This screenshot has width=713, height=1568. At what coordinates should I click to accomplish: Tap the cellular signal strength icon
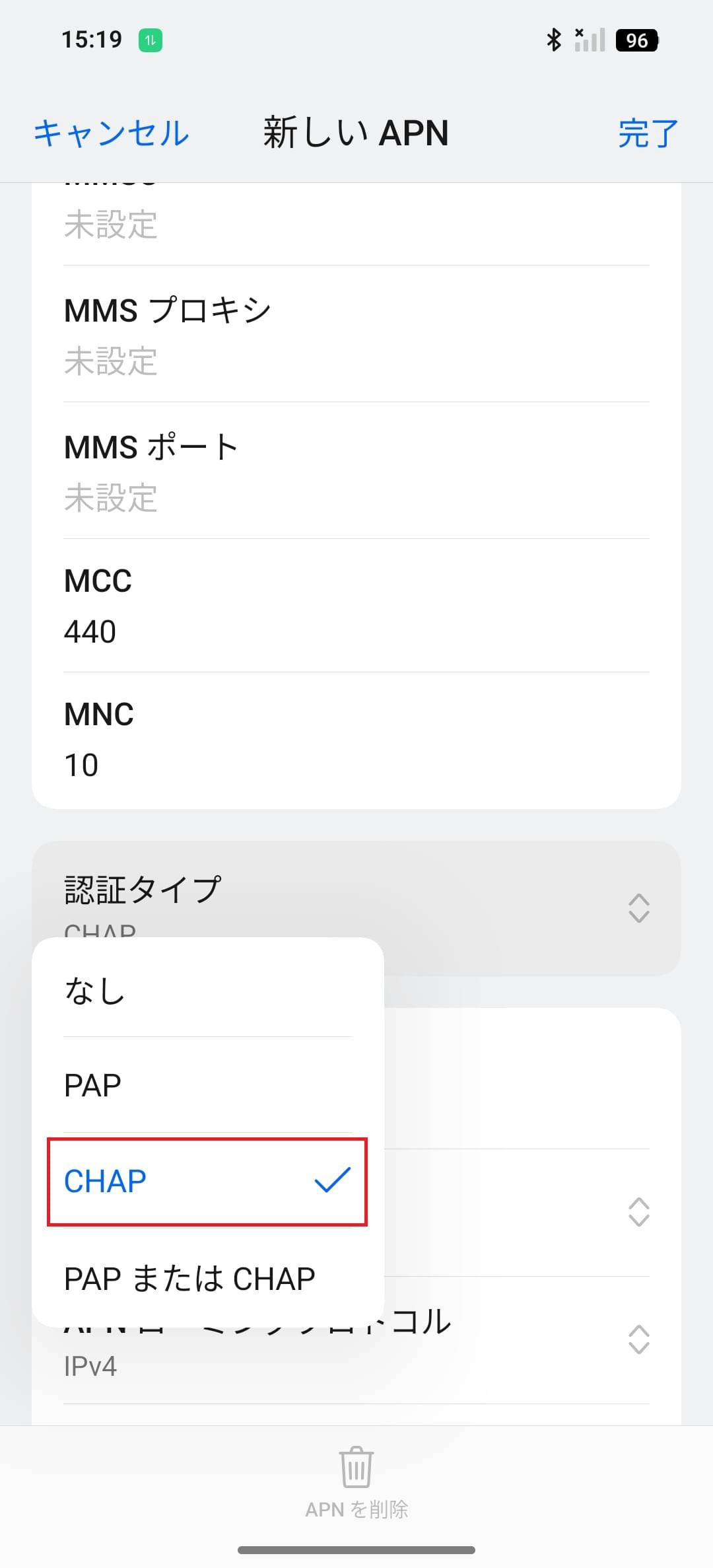(590, 40)
